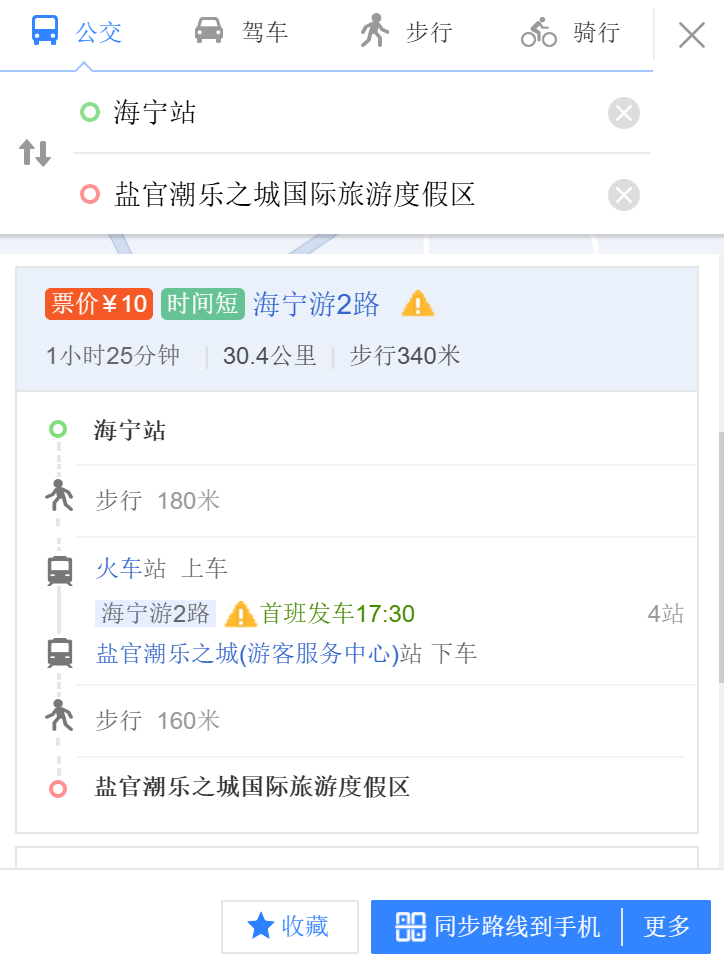View the 步行 180米 walking segment
The image size is (724, 978).
158,501
